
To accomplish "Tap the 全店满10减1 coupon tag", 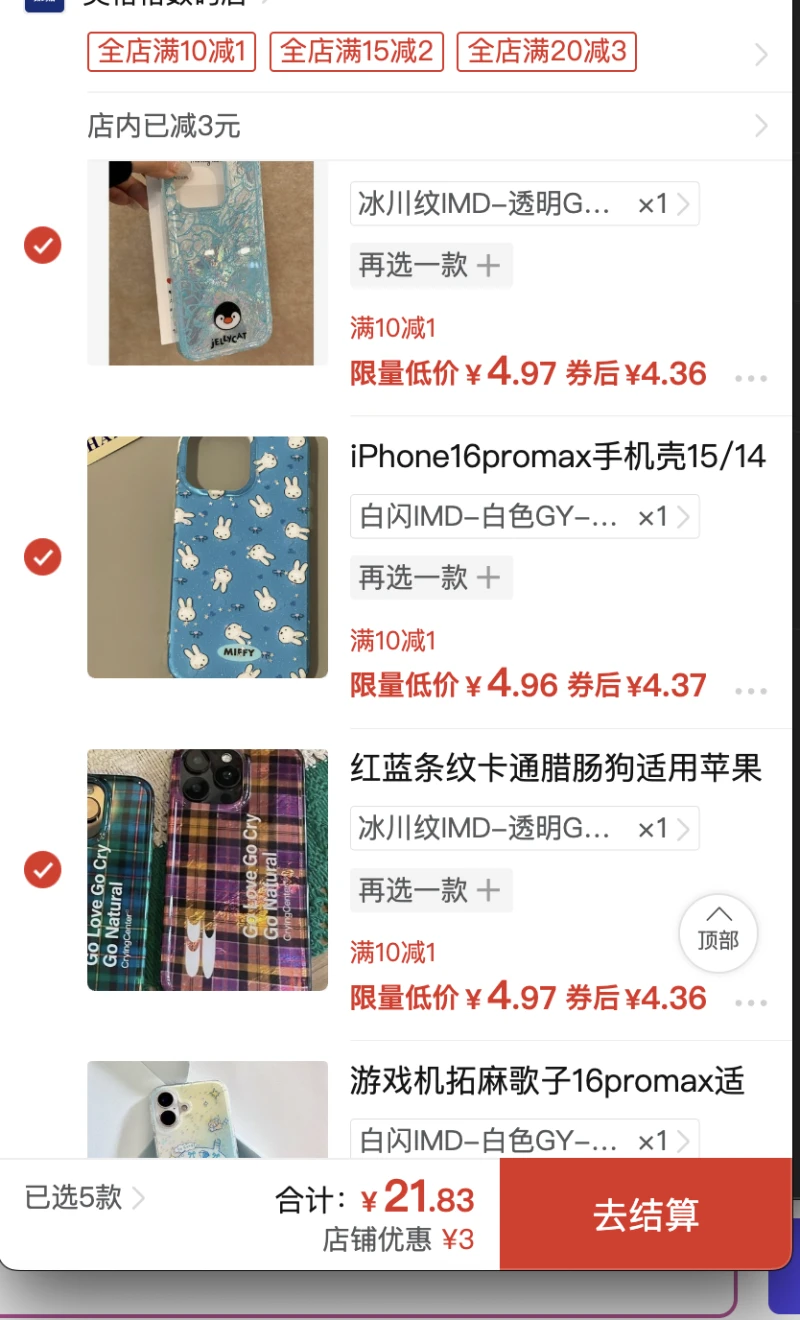I will pyautogui.click(x=170, y=53).
